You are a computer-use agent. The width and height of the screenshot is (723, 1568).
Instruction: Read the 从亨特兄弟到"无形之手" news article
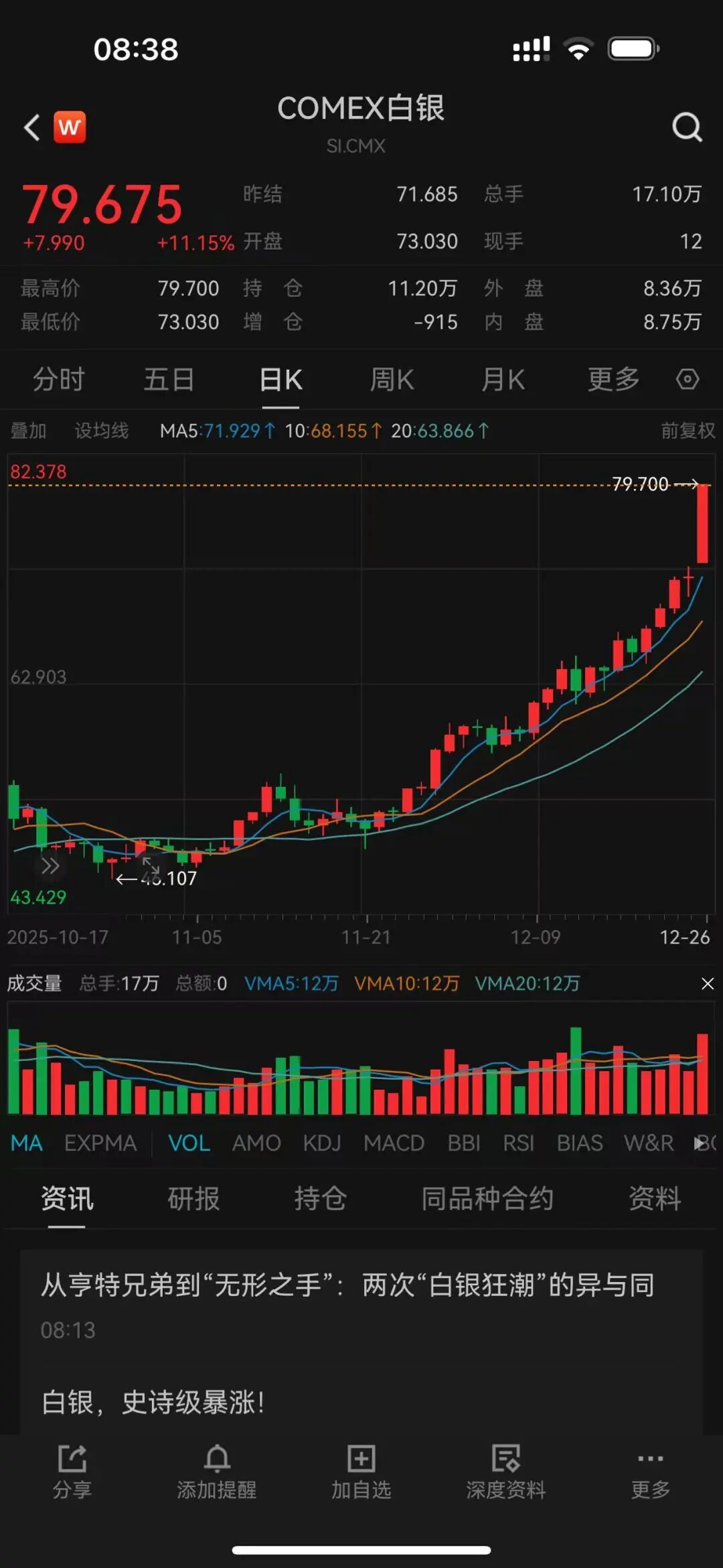(348, 1286)
